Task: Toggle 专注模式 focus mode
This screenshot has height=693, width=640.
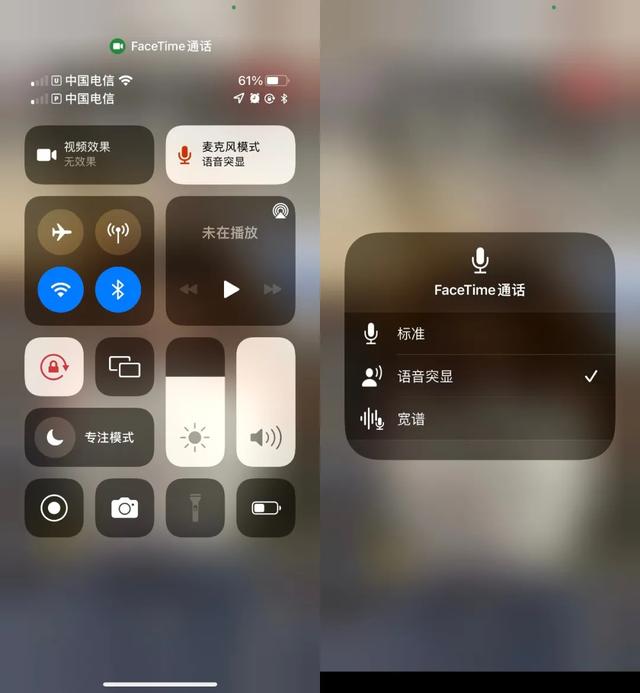Action: (89, 437)
